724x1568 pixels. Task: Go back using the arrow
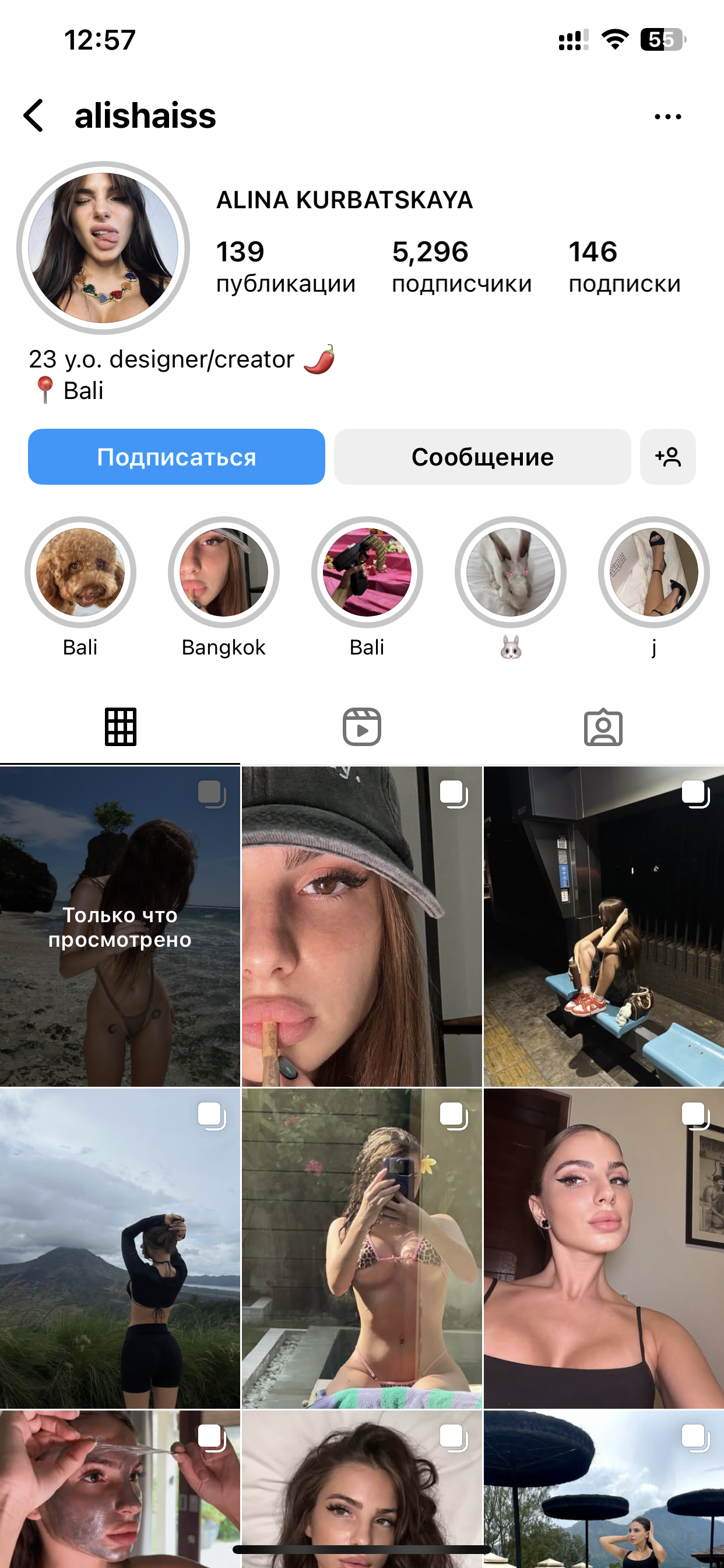pyautogui.click(x=33, y=116)
